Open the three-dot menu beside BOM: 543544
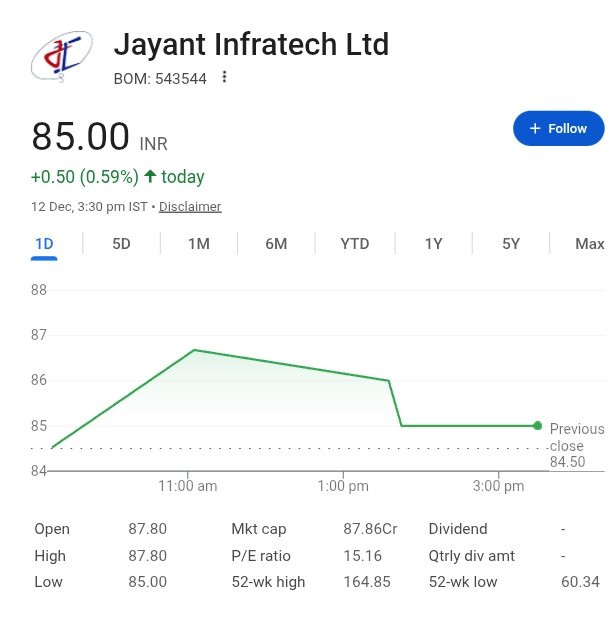 click(x=225, y=77)
